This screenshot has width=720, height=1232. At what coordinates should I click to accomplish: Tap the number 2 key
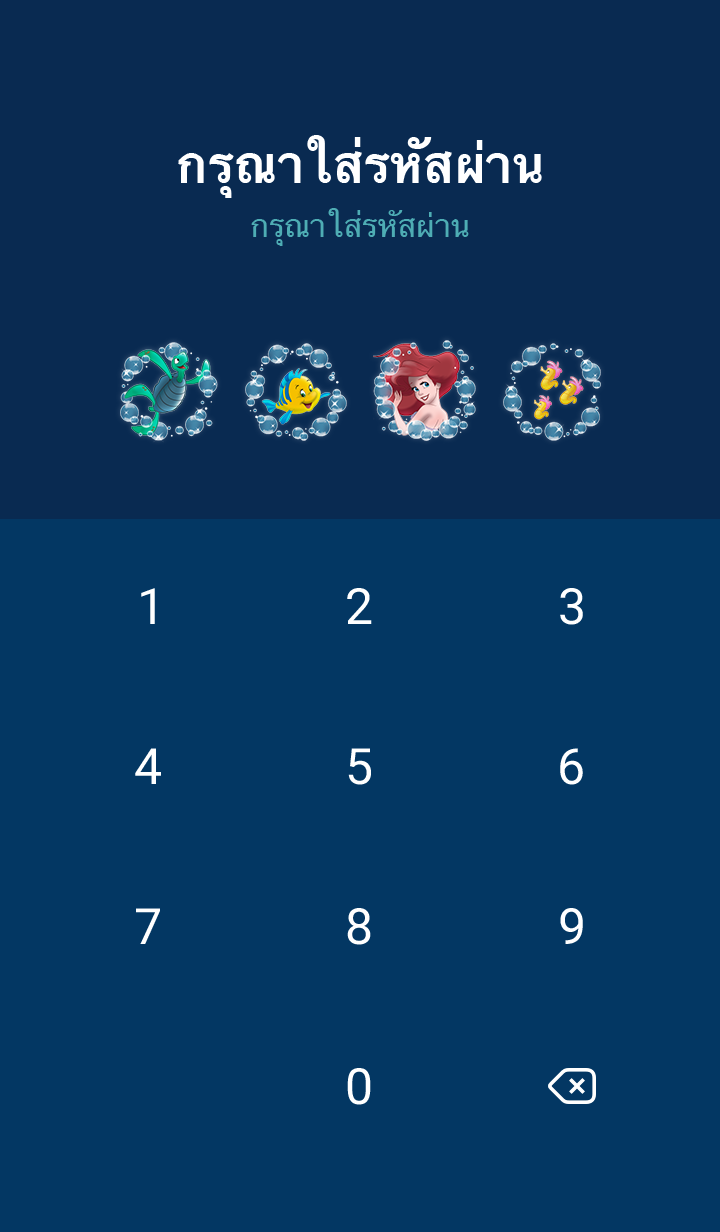click(359, 607)
